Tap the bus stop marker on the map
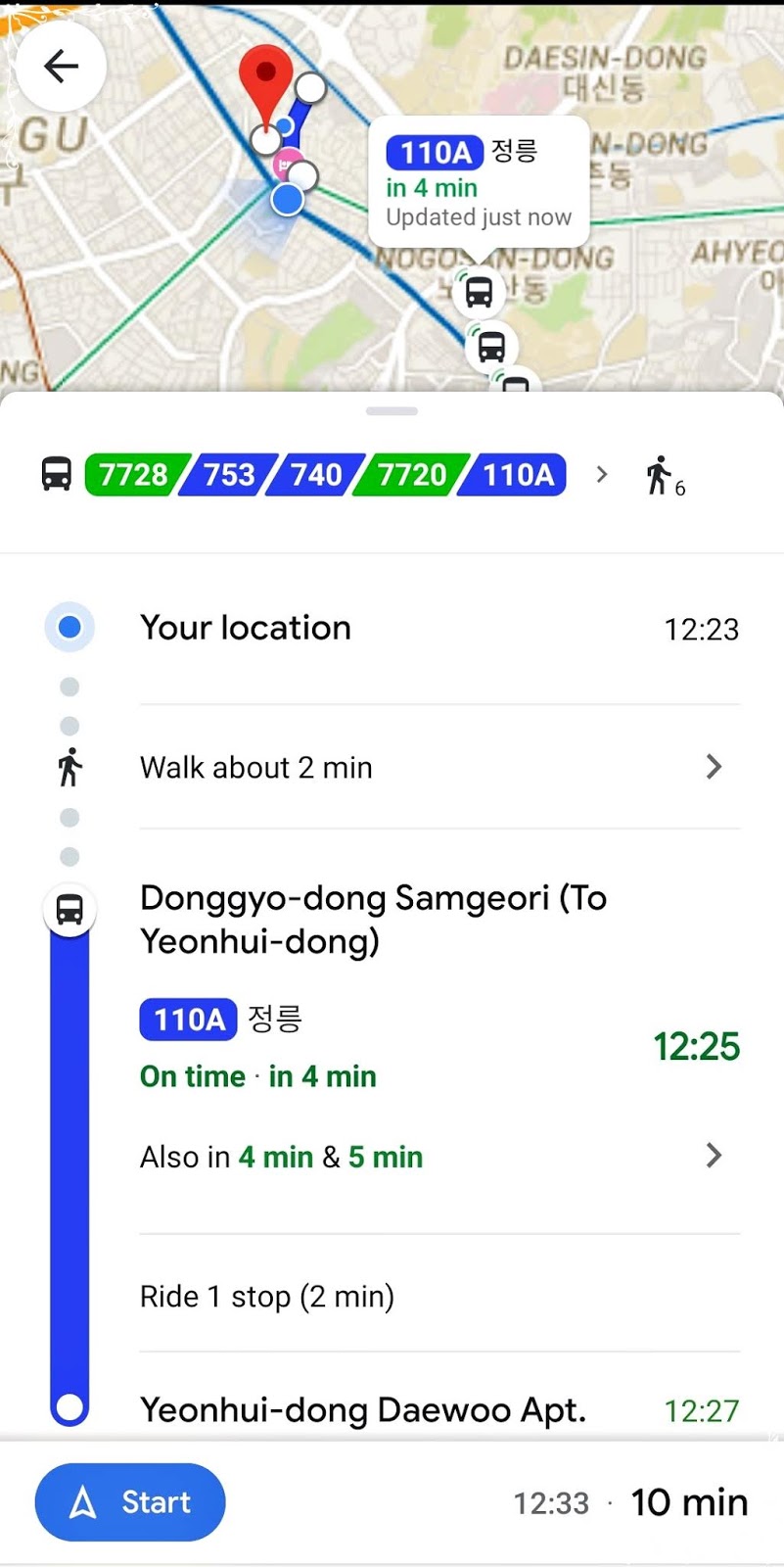This screenshot has height=1567, width=784. point(482,290)
